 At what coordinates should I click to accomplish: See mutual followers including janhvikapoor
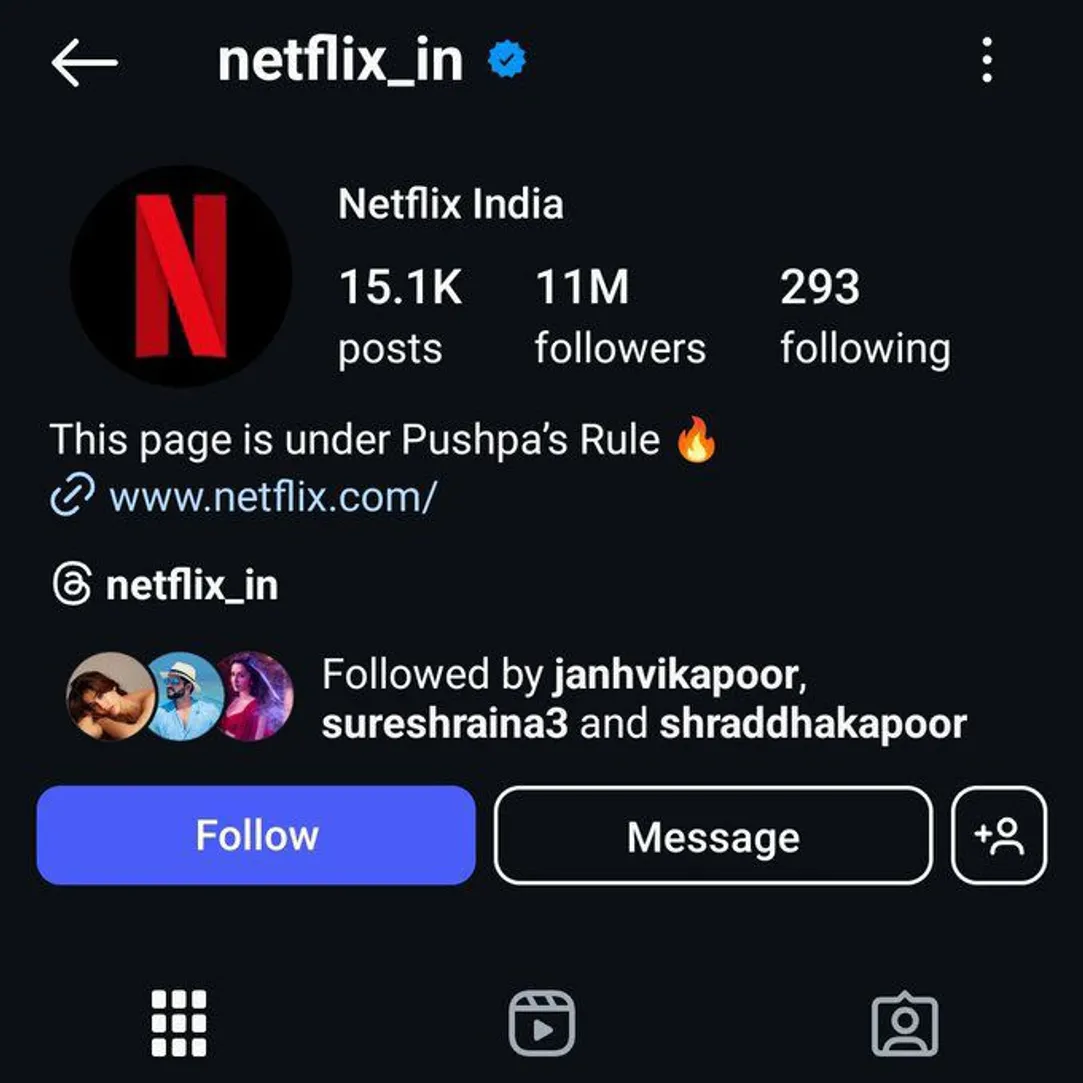coord(643,699)
